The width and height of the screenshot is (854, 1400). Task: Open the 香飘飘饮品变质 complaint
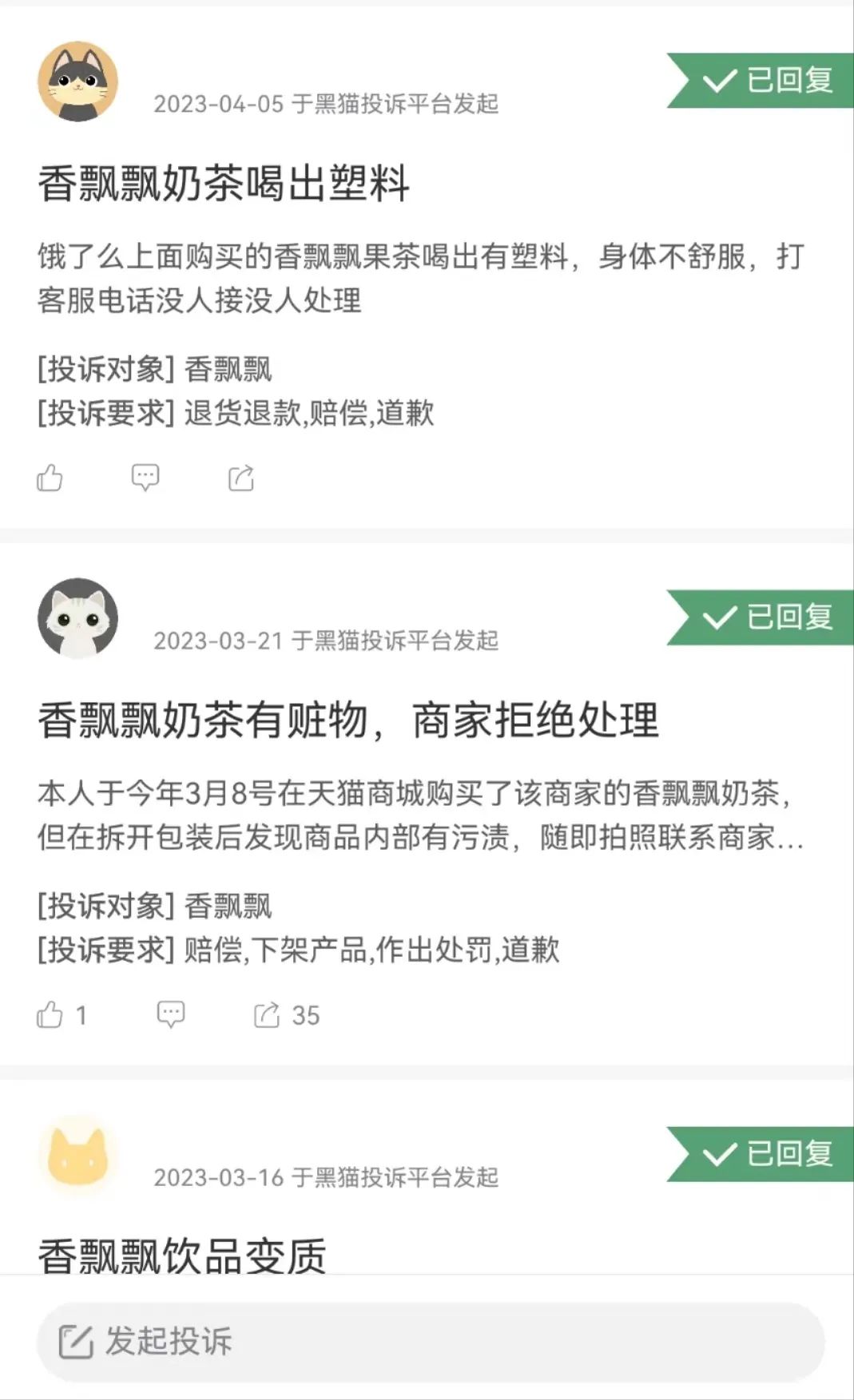[182, 1255]
